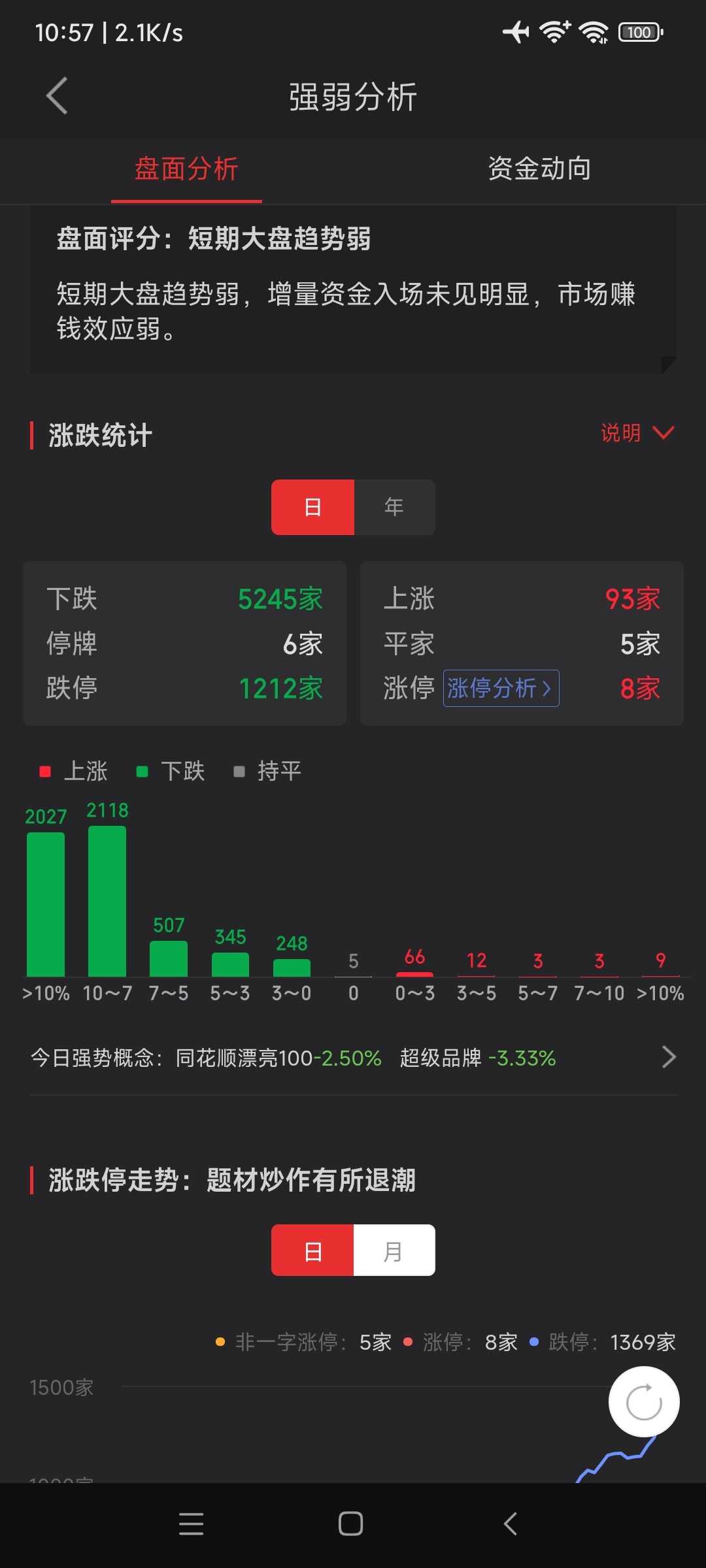The width and height of the screenshot is (706, 1568).
Task: Open 涨停分析 link
Action: click(x=501, y=689)
